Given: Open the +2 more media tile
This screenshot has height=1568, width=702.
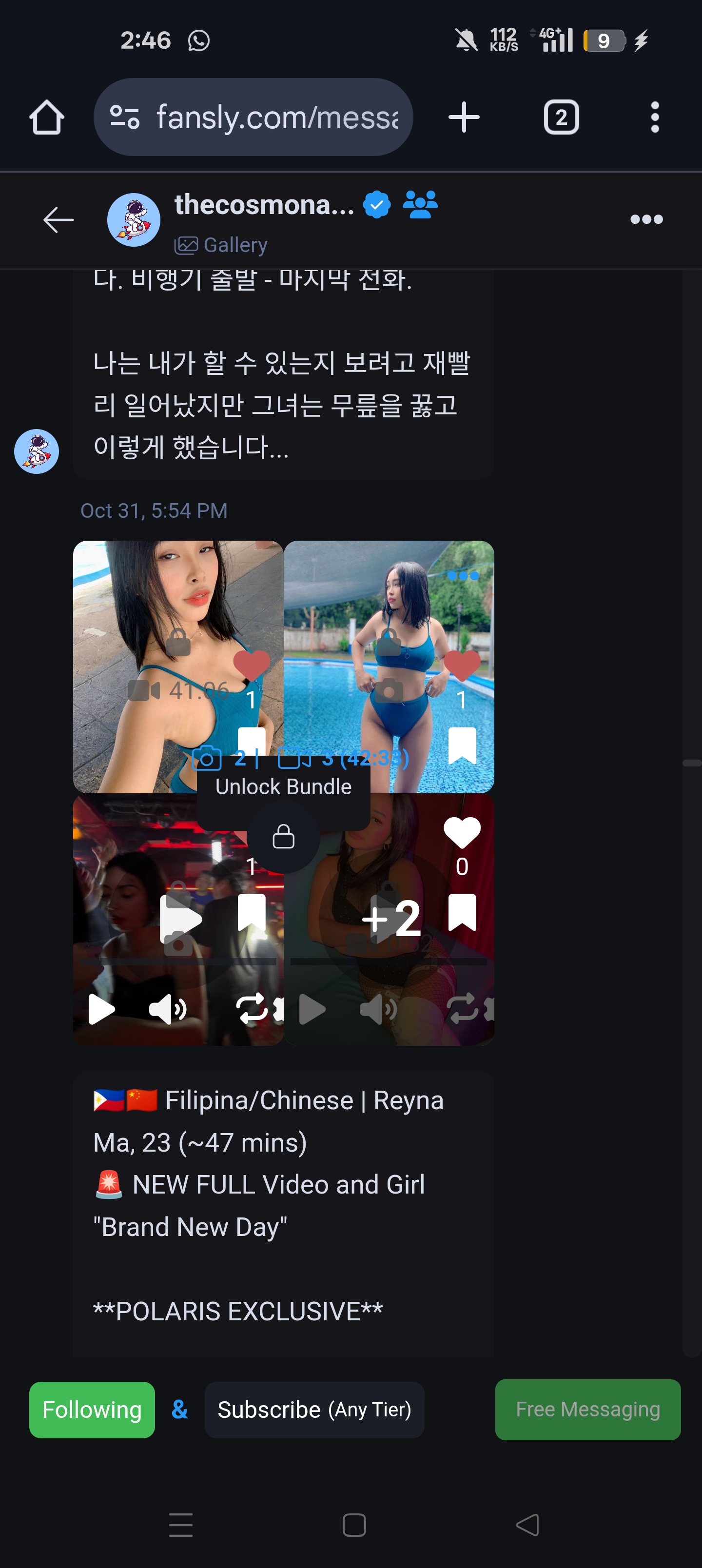Looking at the screenshot, I should [390, 919].
